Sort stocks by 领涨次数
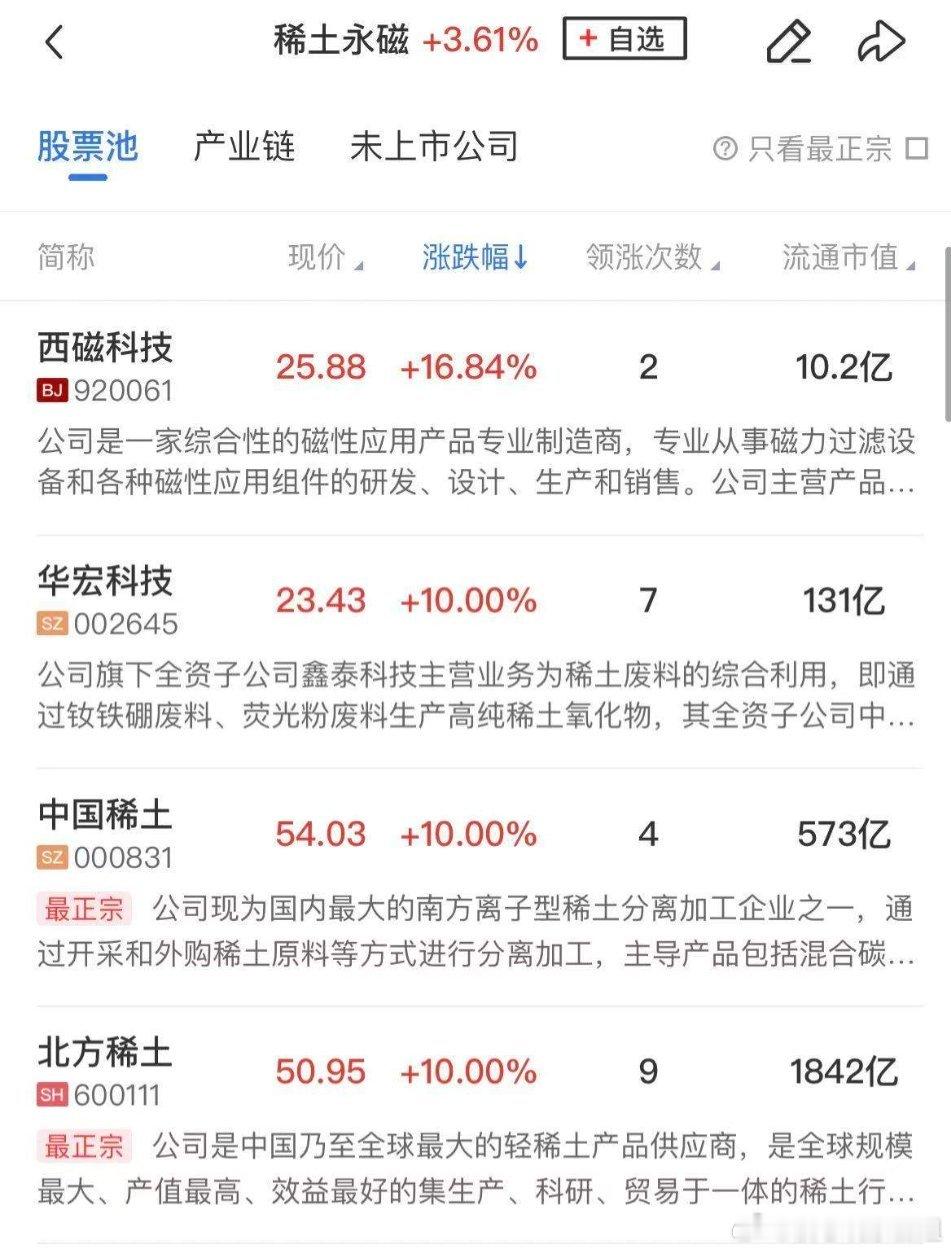The image size is (951, 1251). (x=648, y=257)
